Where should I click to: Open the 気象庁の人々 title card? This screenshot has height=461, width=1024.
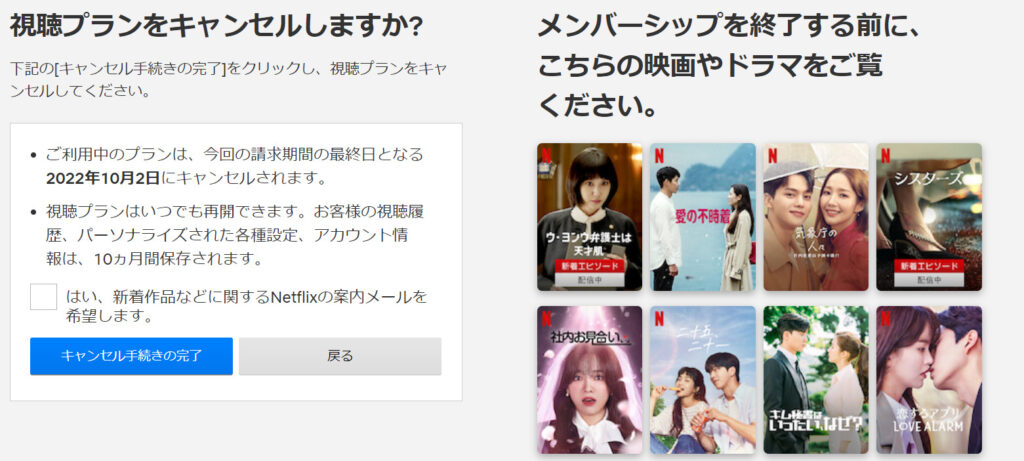point(815,217)
